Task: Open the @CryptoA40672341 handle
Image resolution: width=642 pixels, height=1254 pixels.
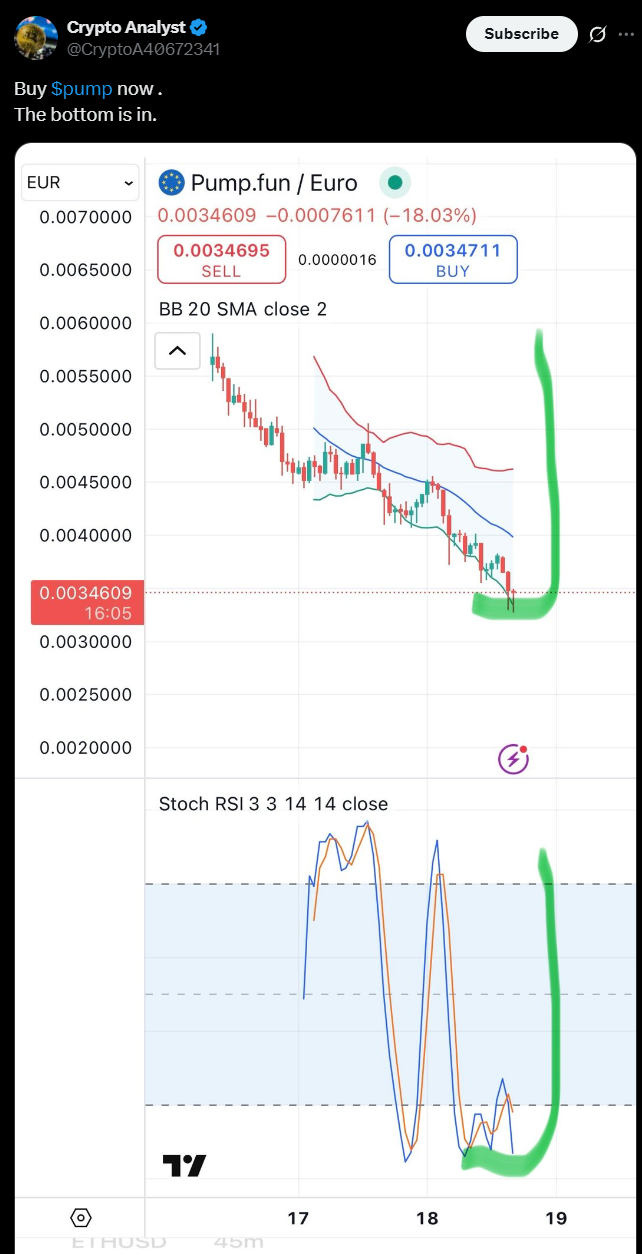Action: click(x=144, y=49)
